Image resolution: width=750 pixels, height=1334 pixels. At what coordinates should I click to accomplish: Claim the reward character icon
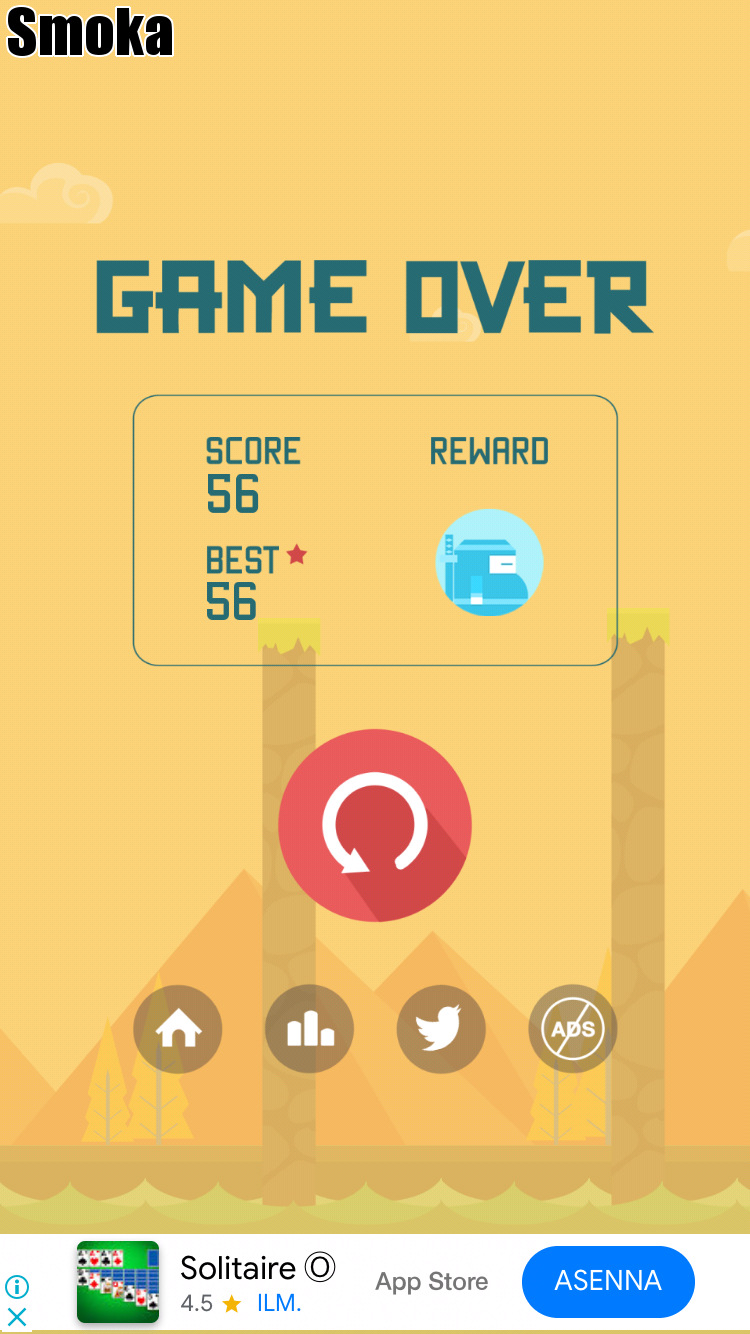pyautogui.click(x=489, y=562)
